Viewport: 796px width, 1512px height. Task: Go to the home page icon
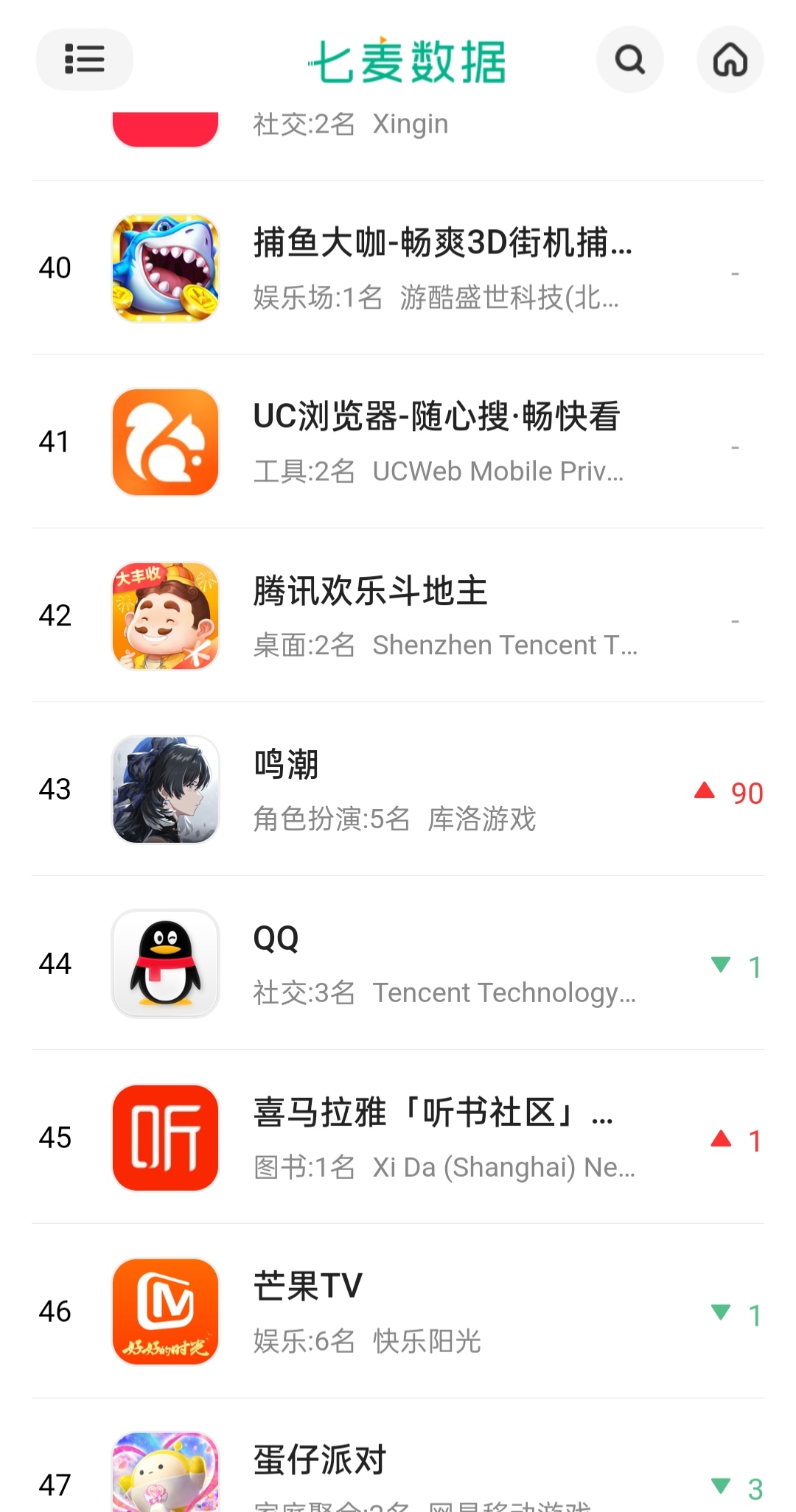click(x=730, y=60)
